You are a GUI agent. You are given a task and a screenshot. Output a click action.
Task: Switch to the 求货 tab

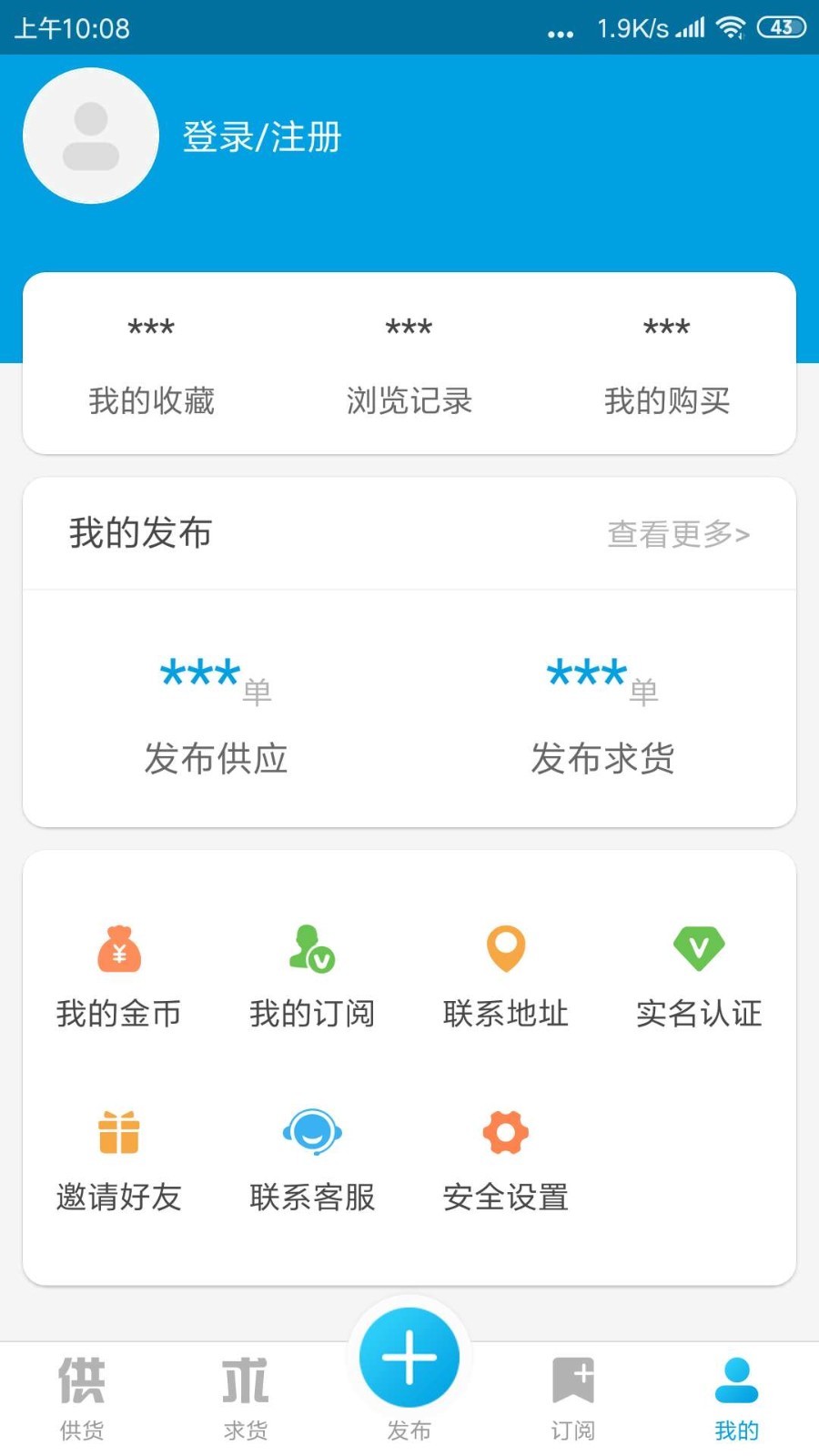[246, 1399]
